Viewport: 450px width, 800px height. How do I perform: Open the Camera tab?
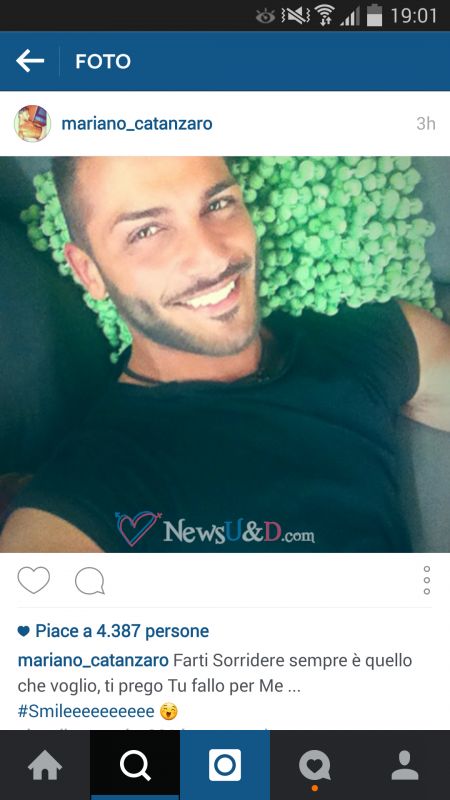tap(225, 765)
